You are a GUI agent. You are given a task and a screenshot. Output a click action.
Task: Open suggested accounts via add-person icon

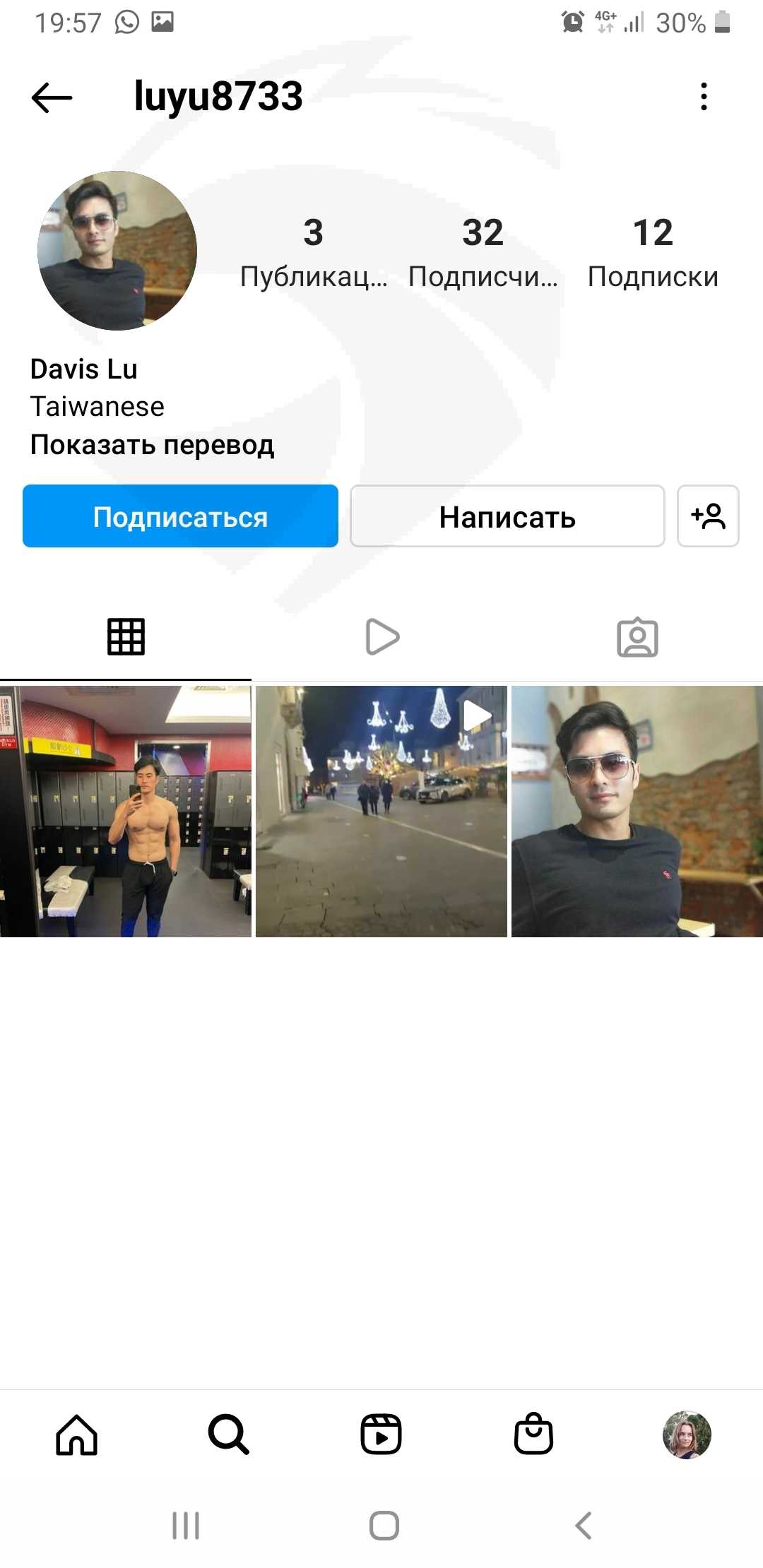708,516
